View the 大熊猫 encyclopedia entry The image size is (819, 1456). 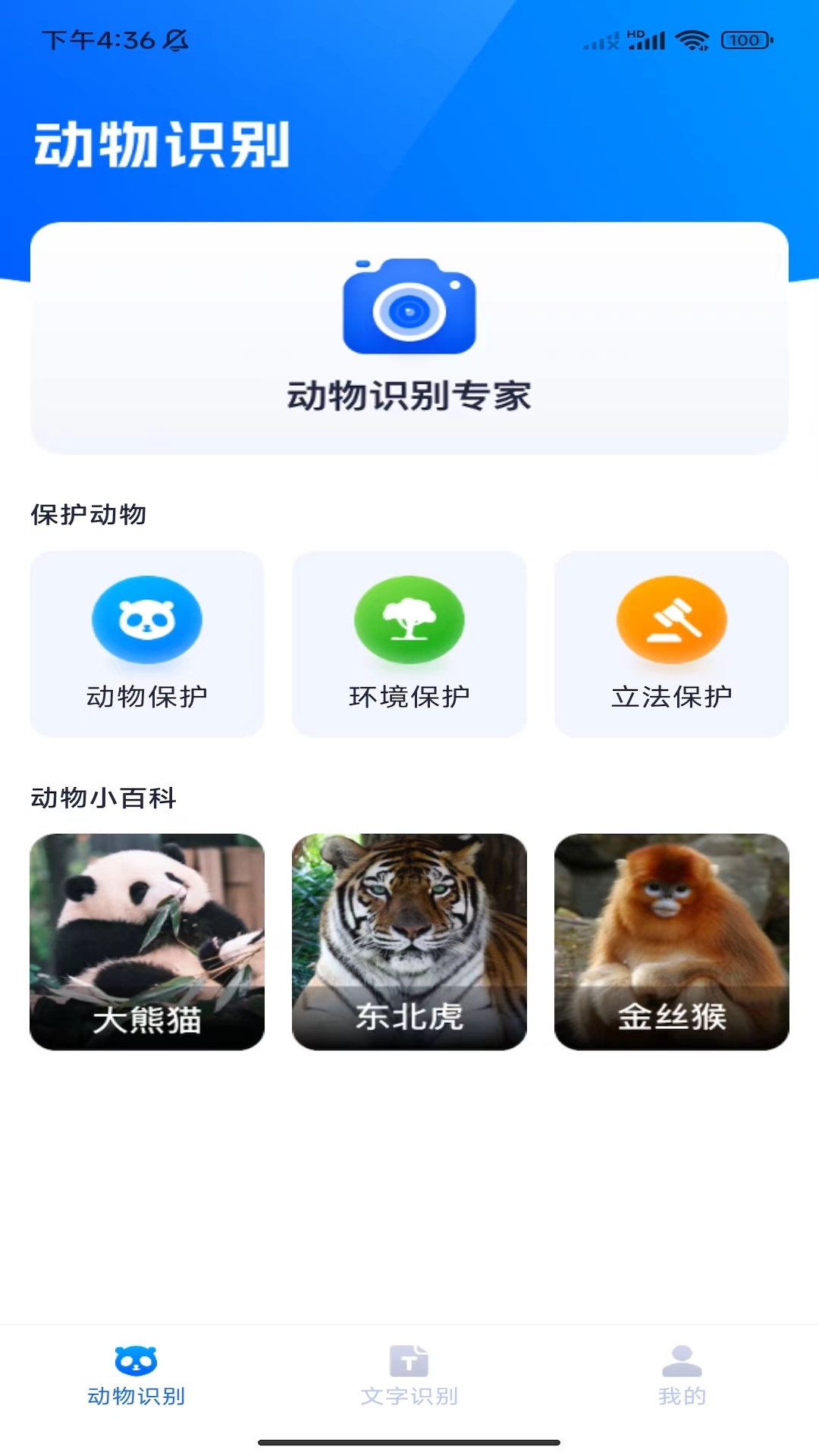click(147, 942)
